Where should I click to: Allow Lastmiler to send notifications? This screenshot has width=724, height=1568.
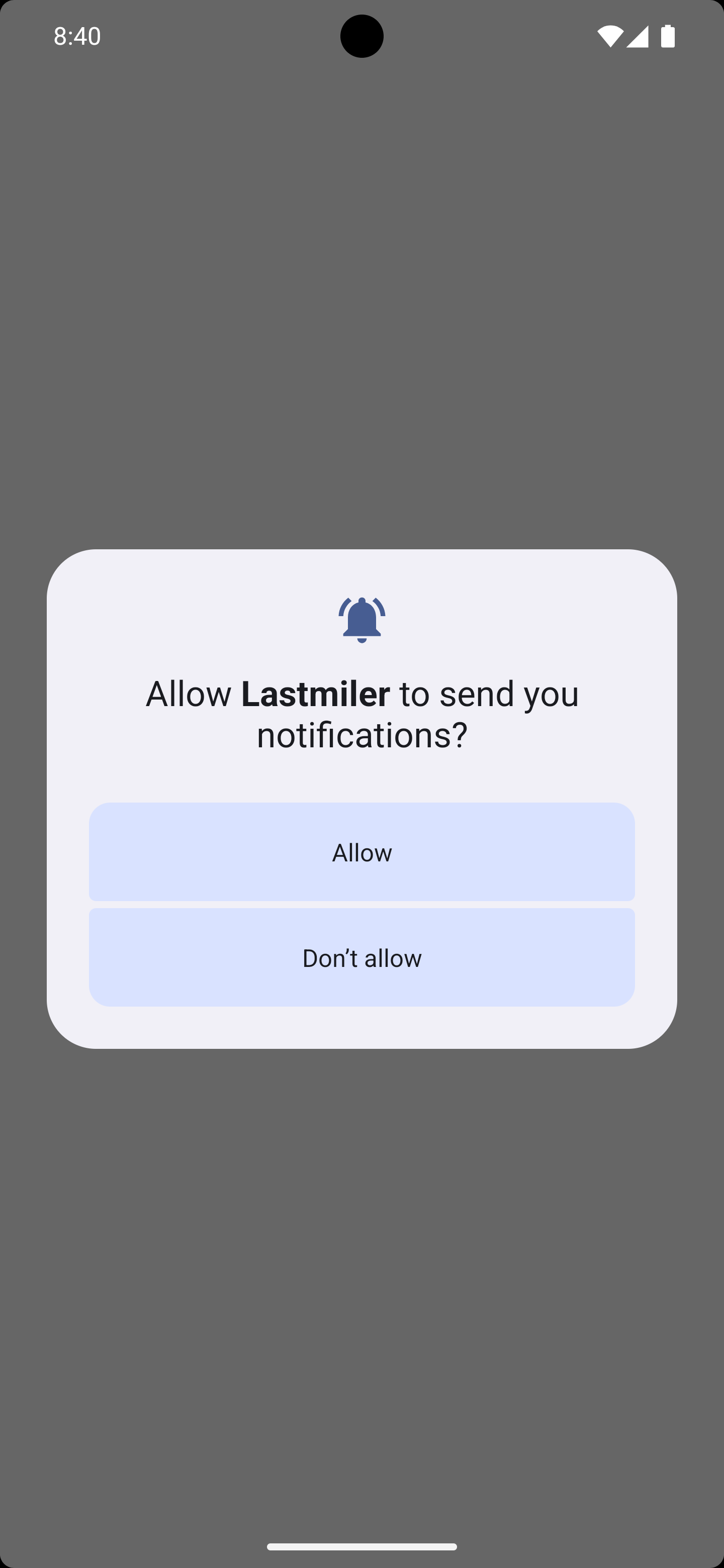click(361, 851)
